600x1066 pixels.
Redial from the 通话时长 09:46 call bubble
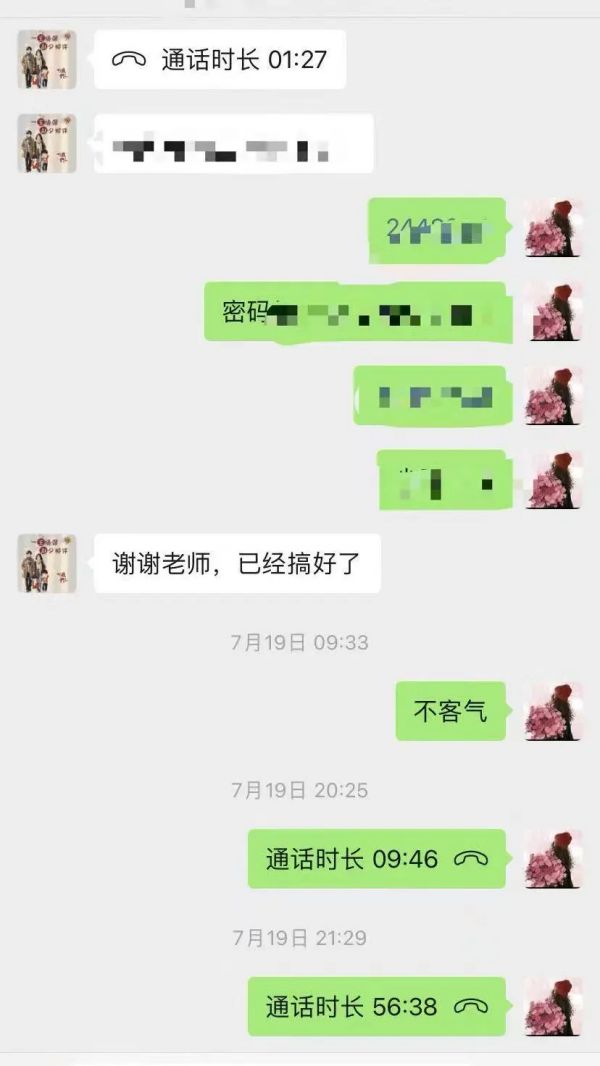click(x=376, y=859)
